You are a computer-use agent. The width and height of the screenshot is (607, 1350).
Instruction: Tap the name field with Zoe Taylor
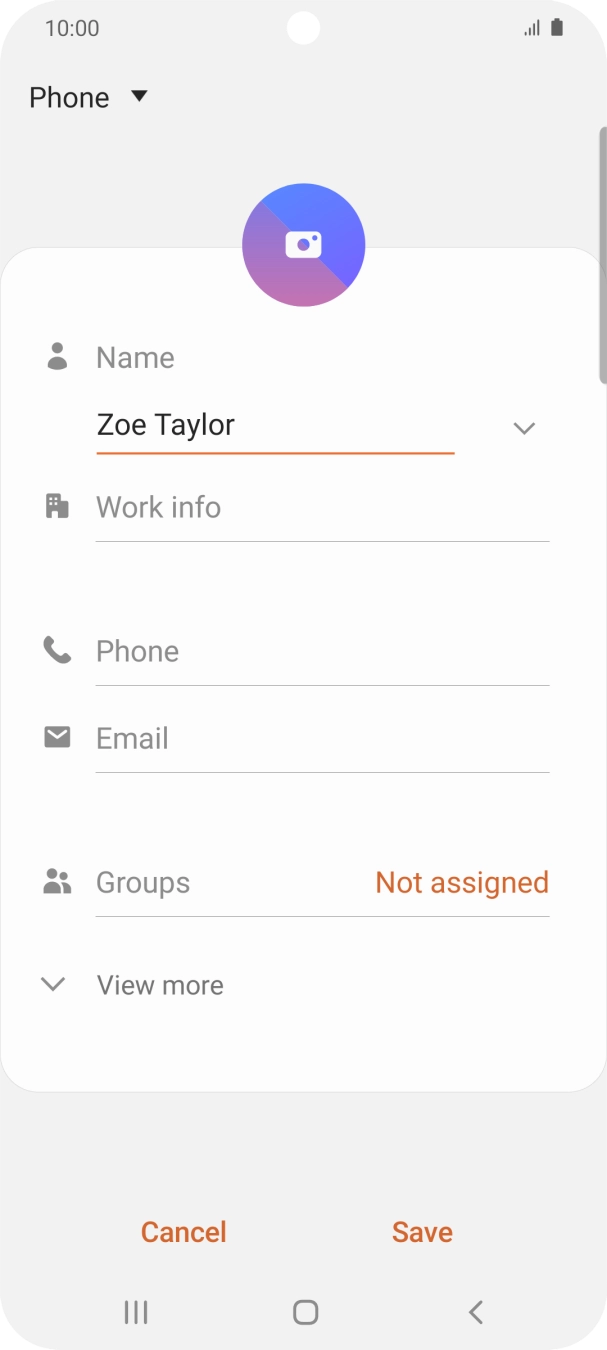click(274, 426)
